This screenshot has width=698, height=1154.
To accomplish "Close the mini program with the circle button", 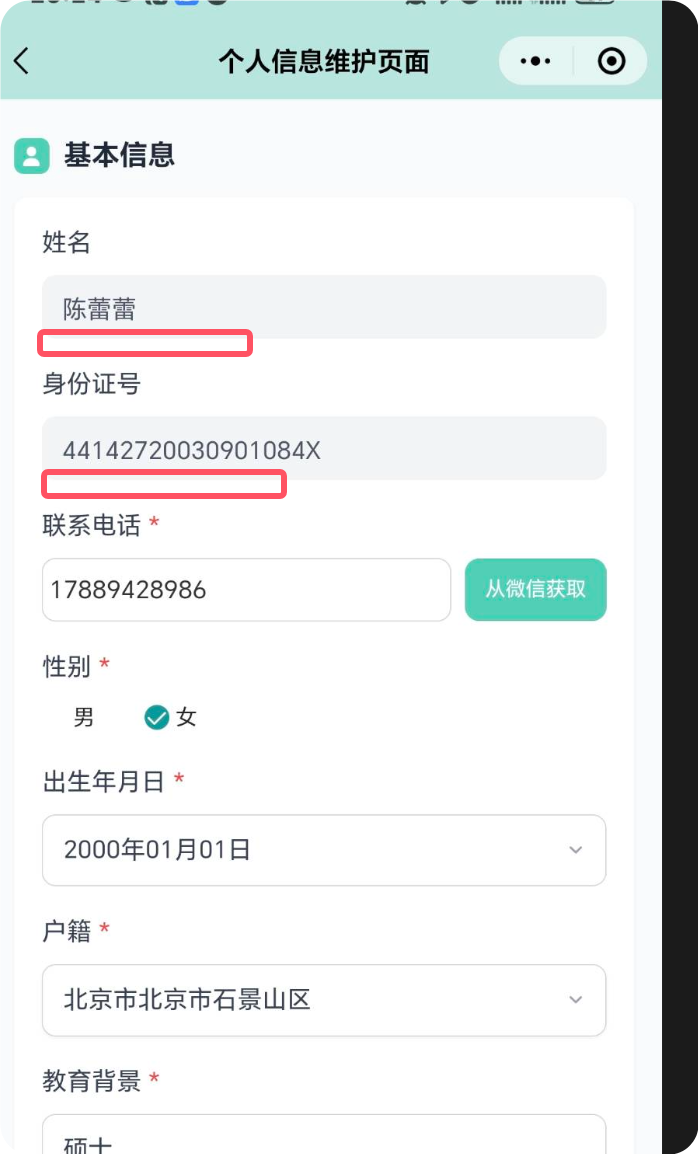I will [x=610, y=62].
